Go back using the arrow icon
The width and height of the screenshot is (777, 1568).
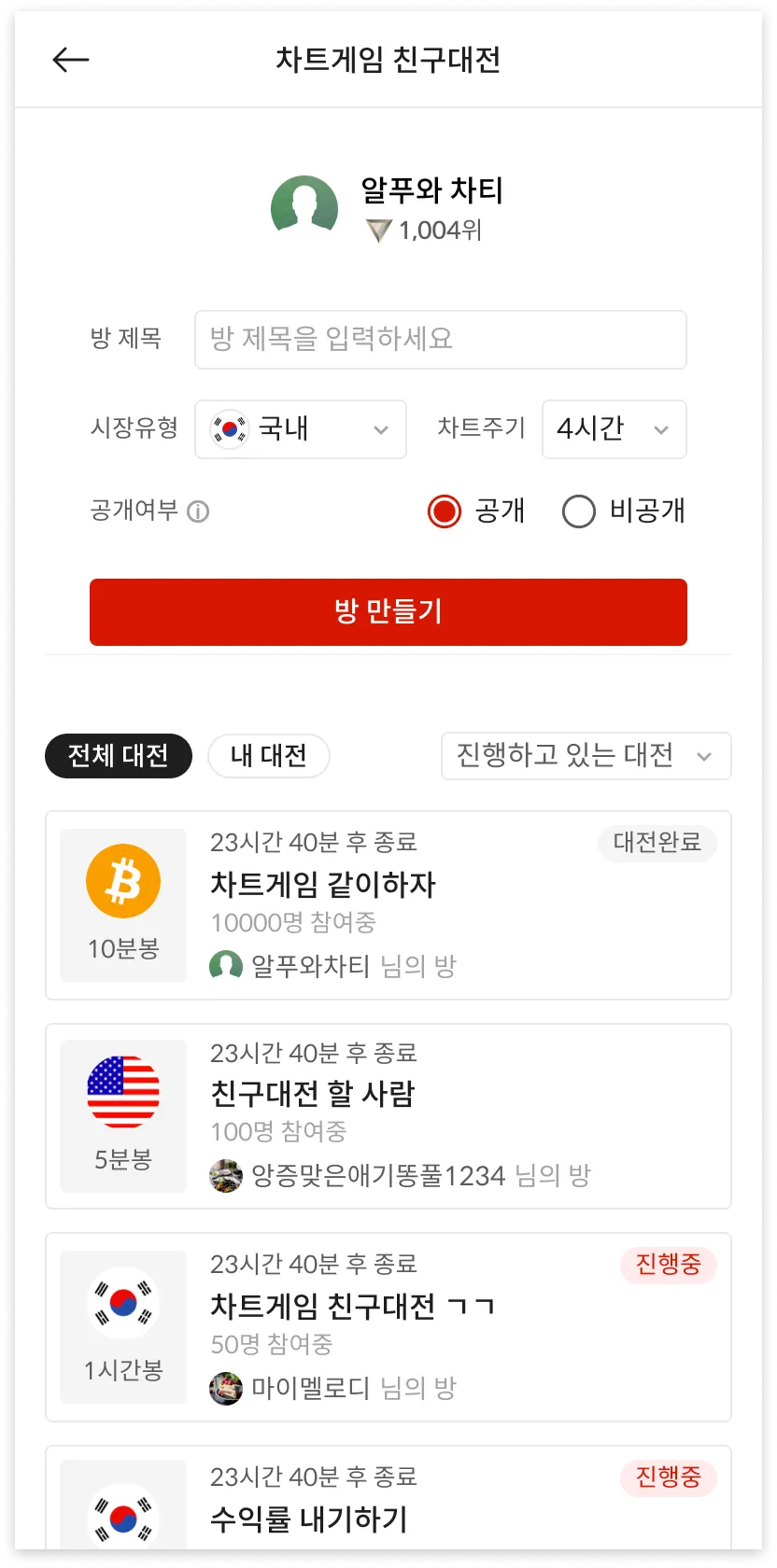[71, 60]
